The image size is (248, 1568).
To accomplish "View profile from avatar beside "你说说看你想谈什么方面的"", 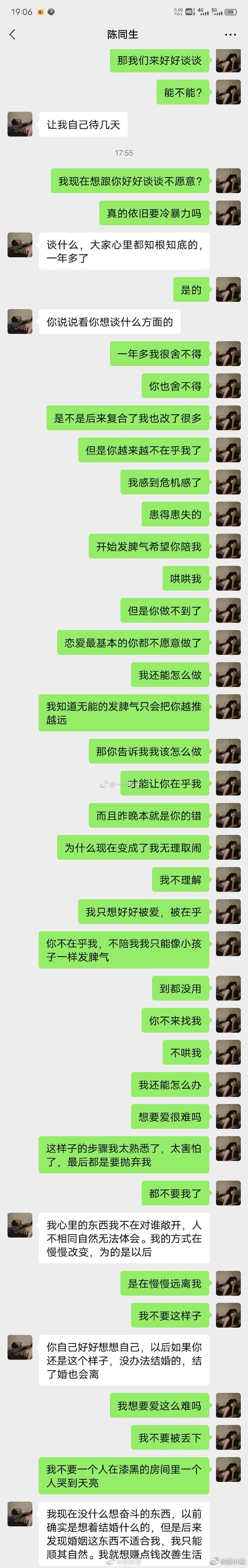I will tap(20, 322).
